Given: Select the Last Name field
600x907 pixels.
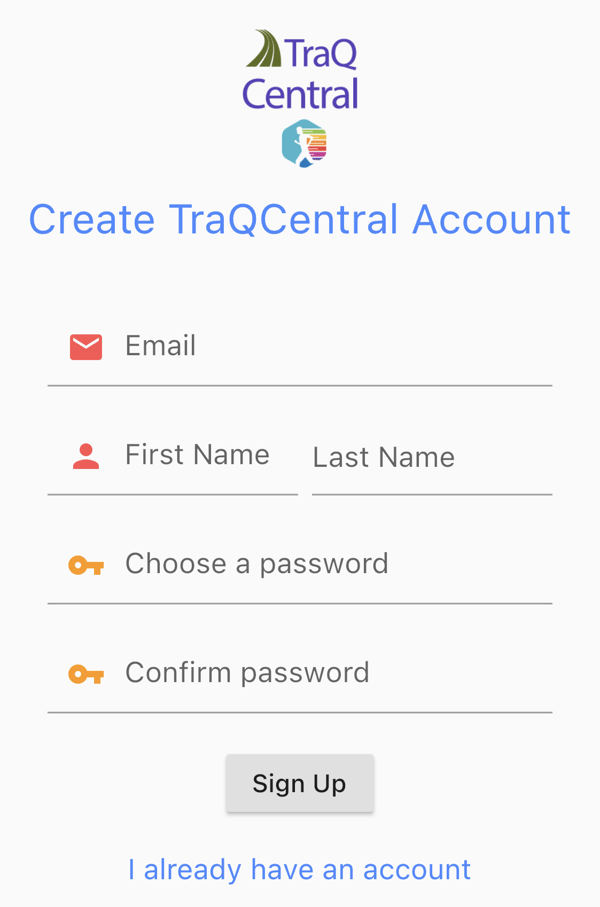Looking at the screenshot, I should (x=430, y=458).
